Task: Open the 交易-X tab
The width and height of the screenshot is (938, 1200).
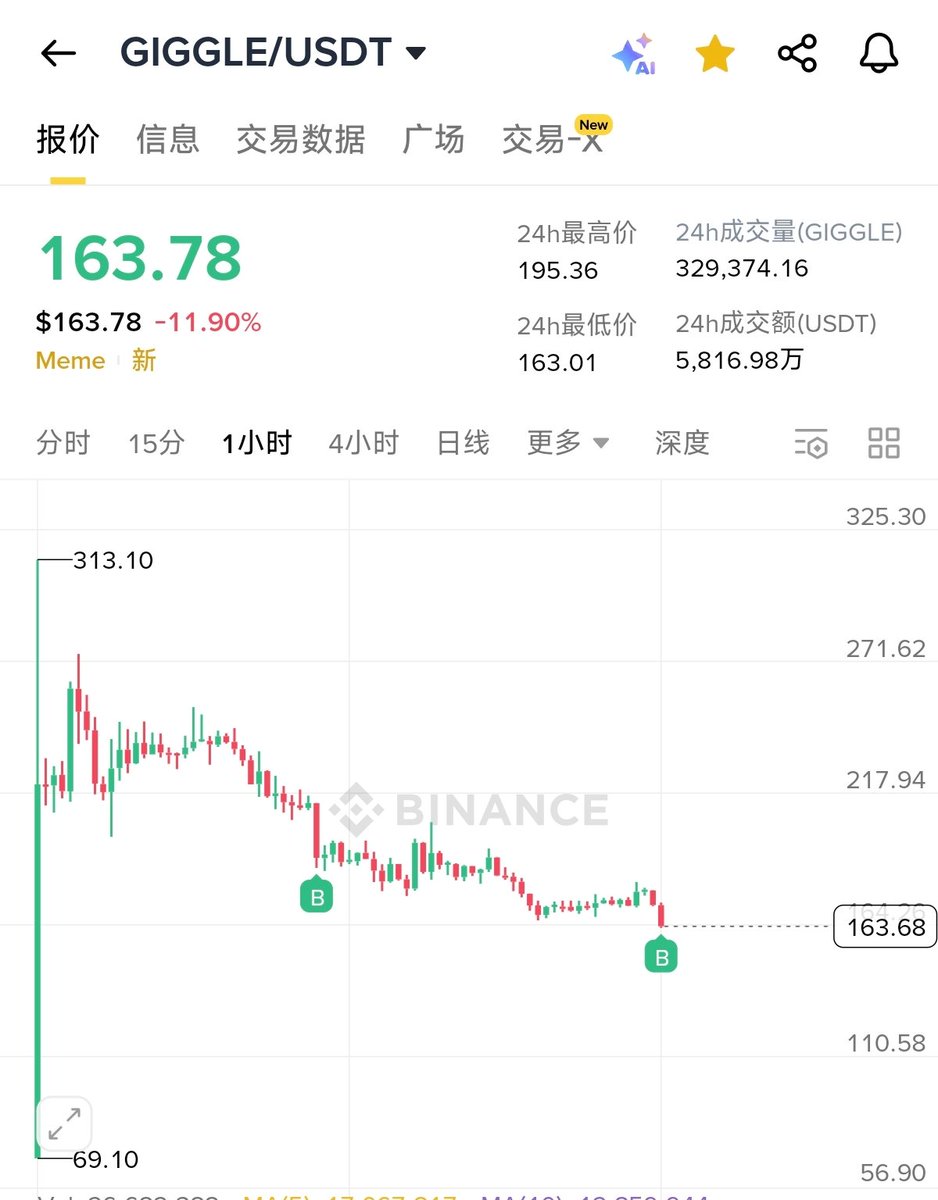Action: pos(552,139)
